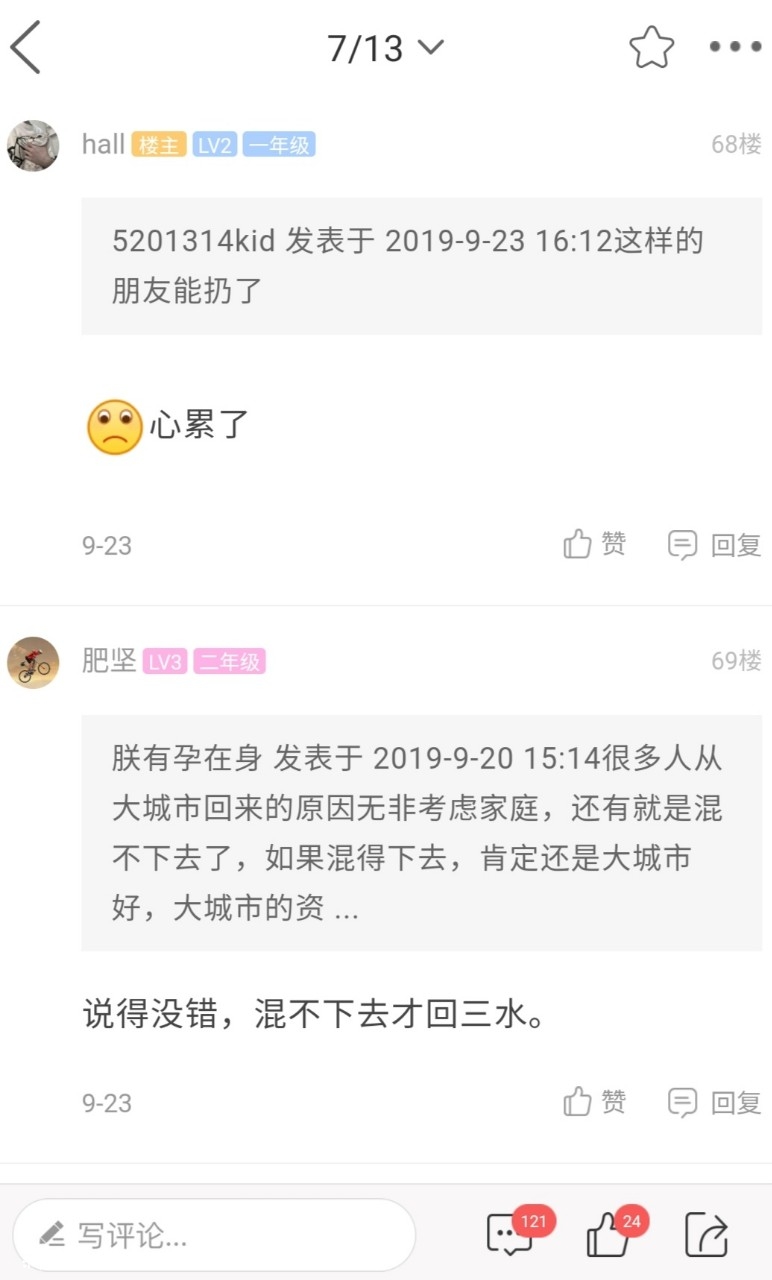Open the username hall

tap(103, 145)
